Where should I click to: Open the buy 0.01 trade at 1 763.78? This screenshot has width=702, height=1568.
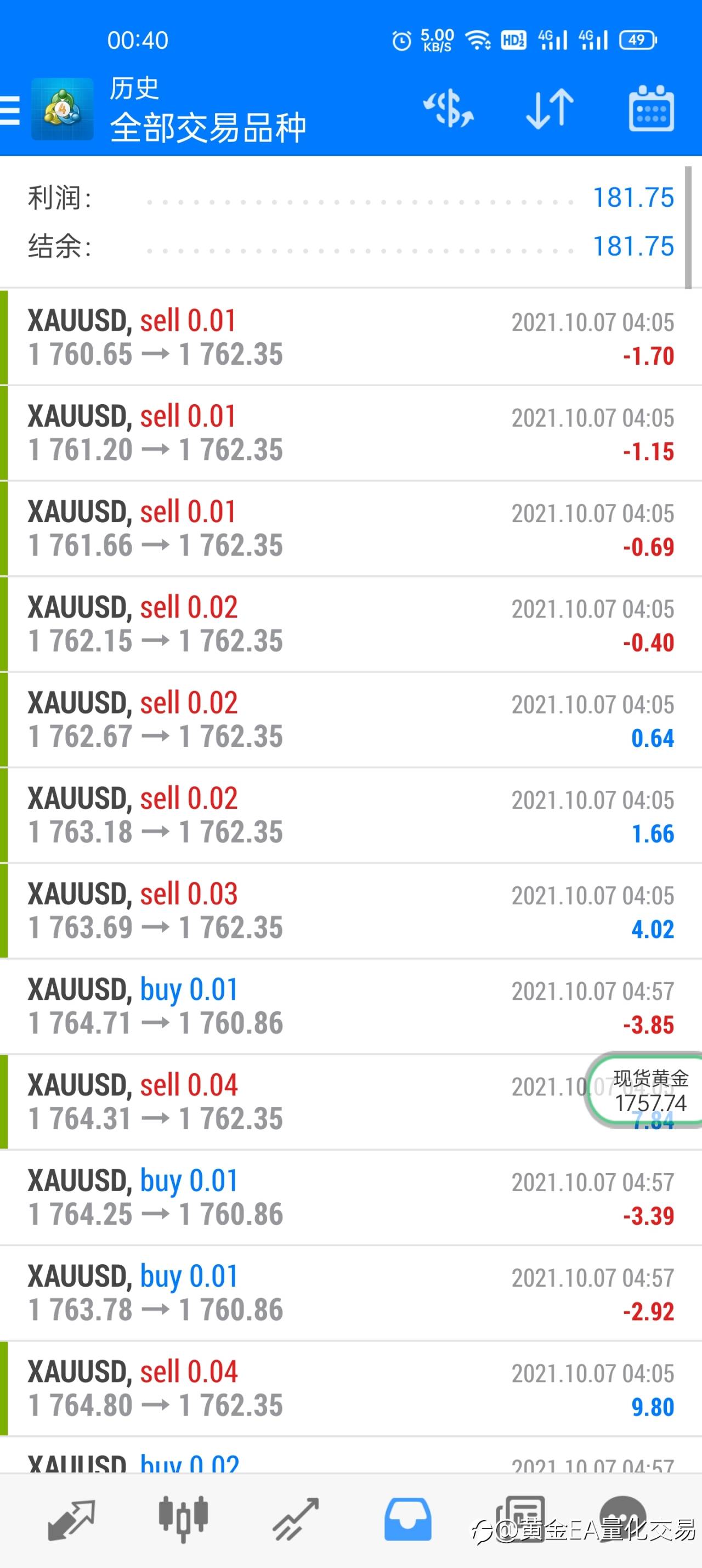[x=350, y=1293]
